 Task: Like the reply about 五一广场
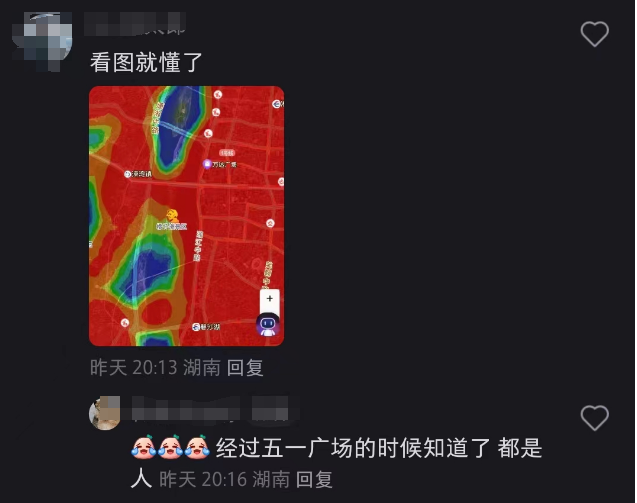[594, 418]
